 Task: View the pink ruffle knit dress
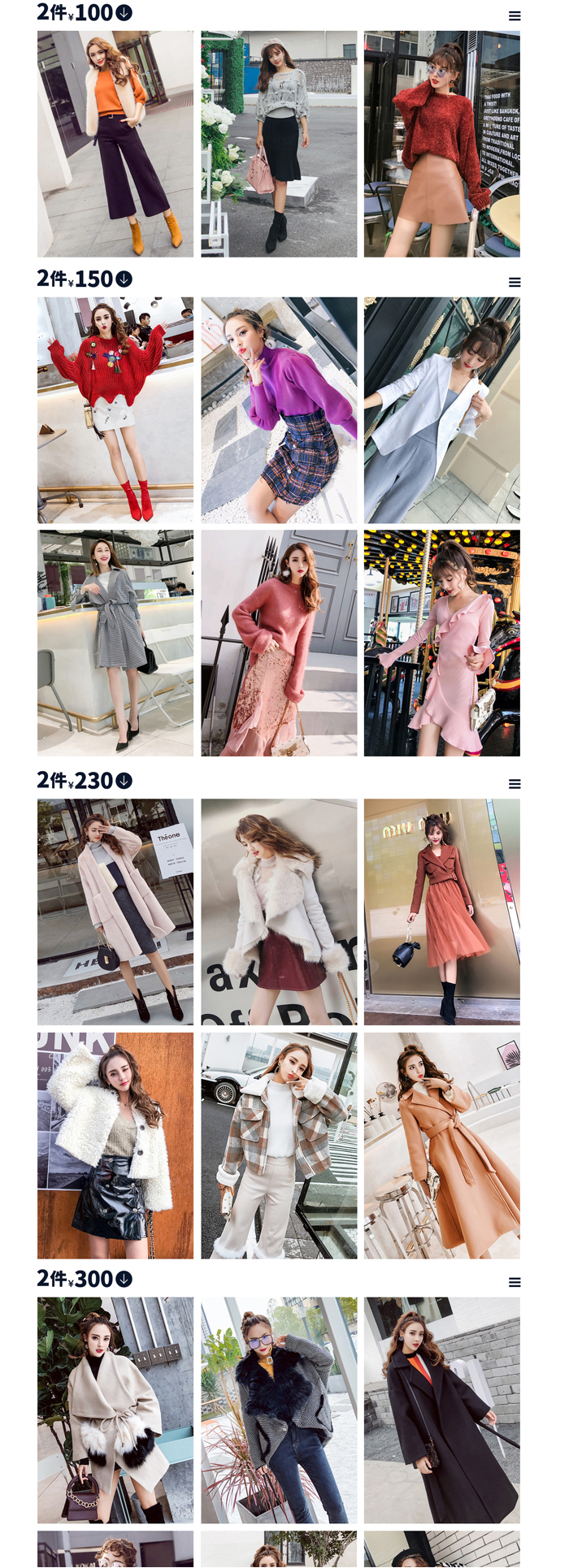tap(441, 643)
